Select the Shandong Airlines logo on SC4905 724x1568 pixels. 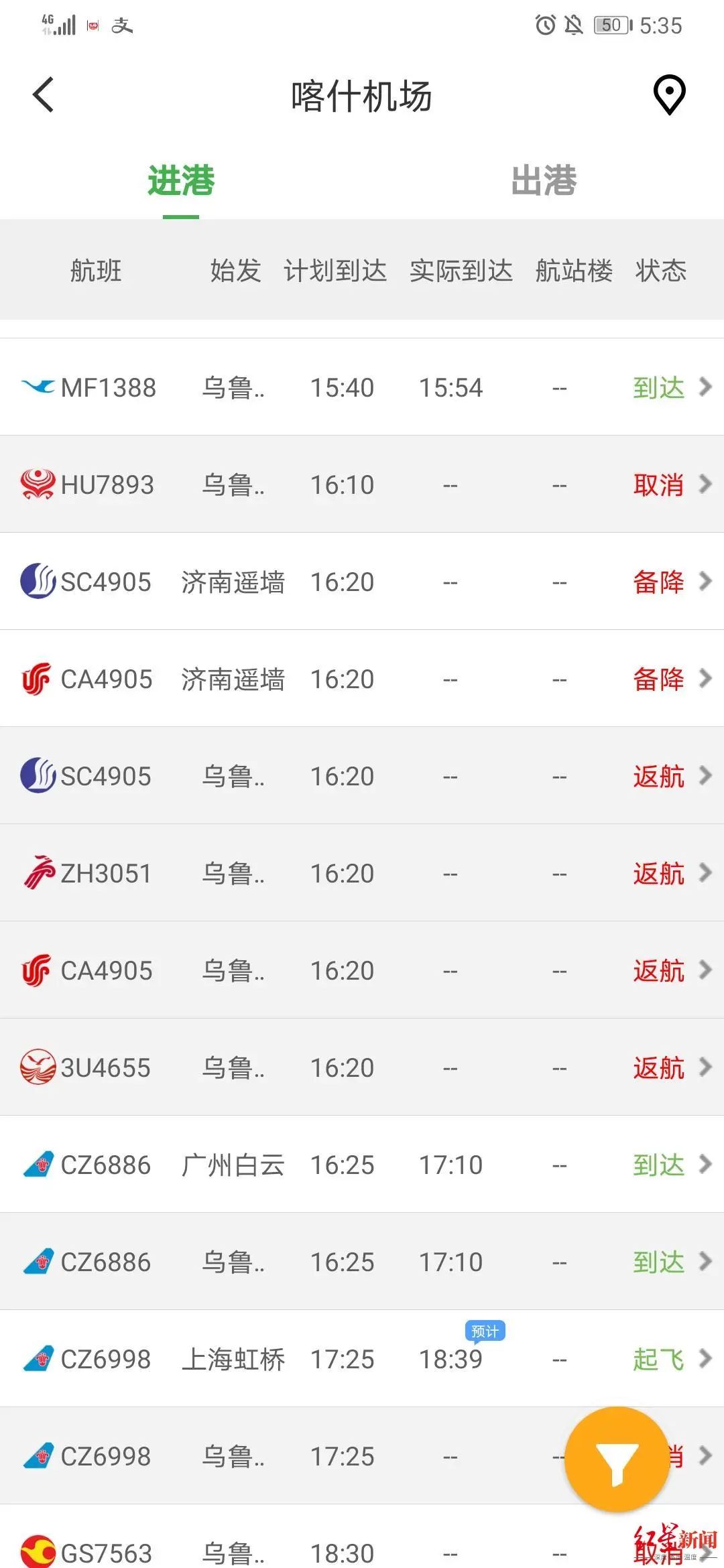click(x=38, y=582)
